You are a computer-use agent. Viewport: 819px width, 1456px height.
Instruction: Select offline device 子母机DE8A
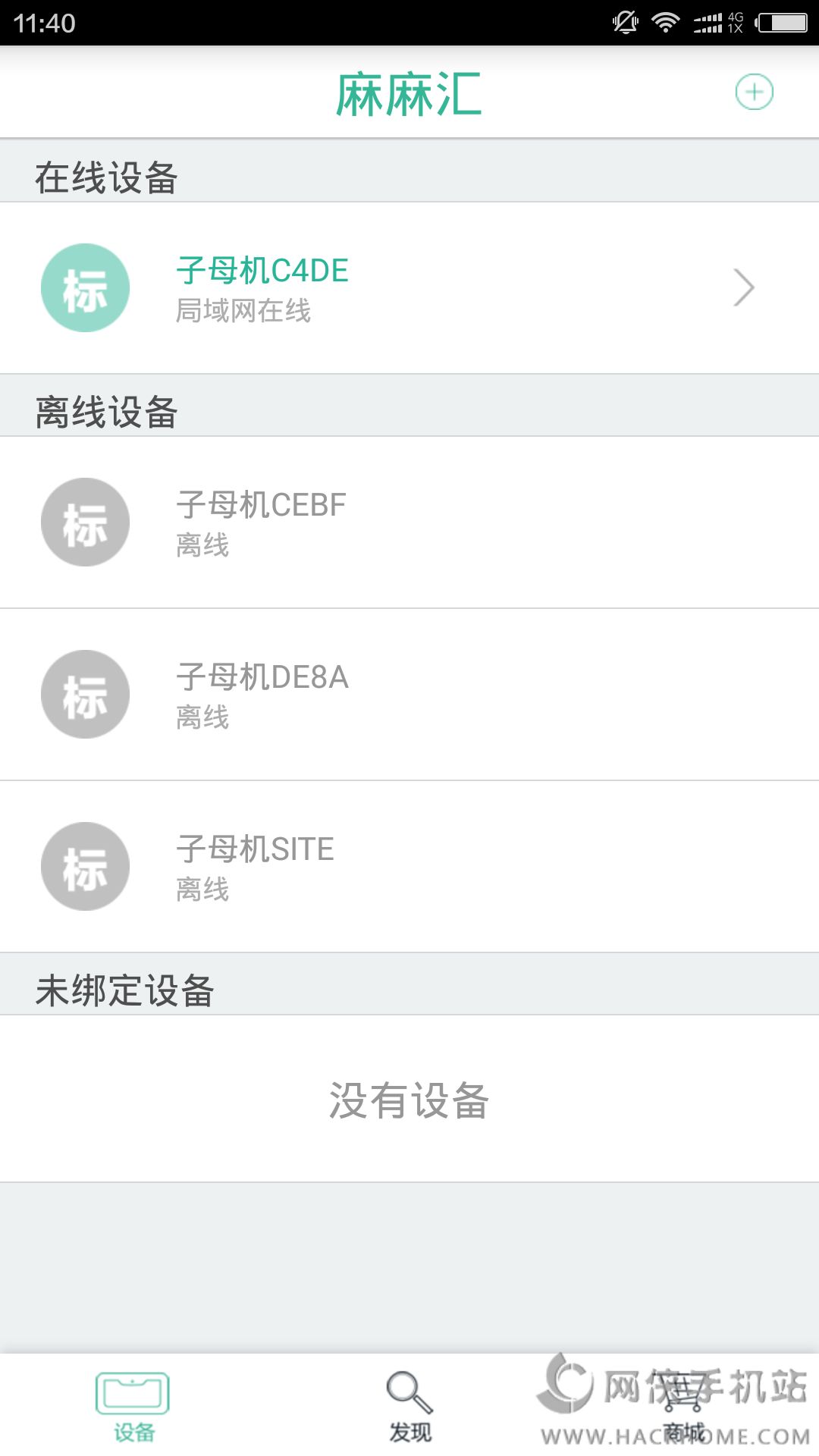coord(409,695)
